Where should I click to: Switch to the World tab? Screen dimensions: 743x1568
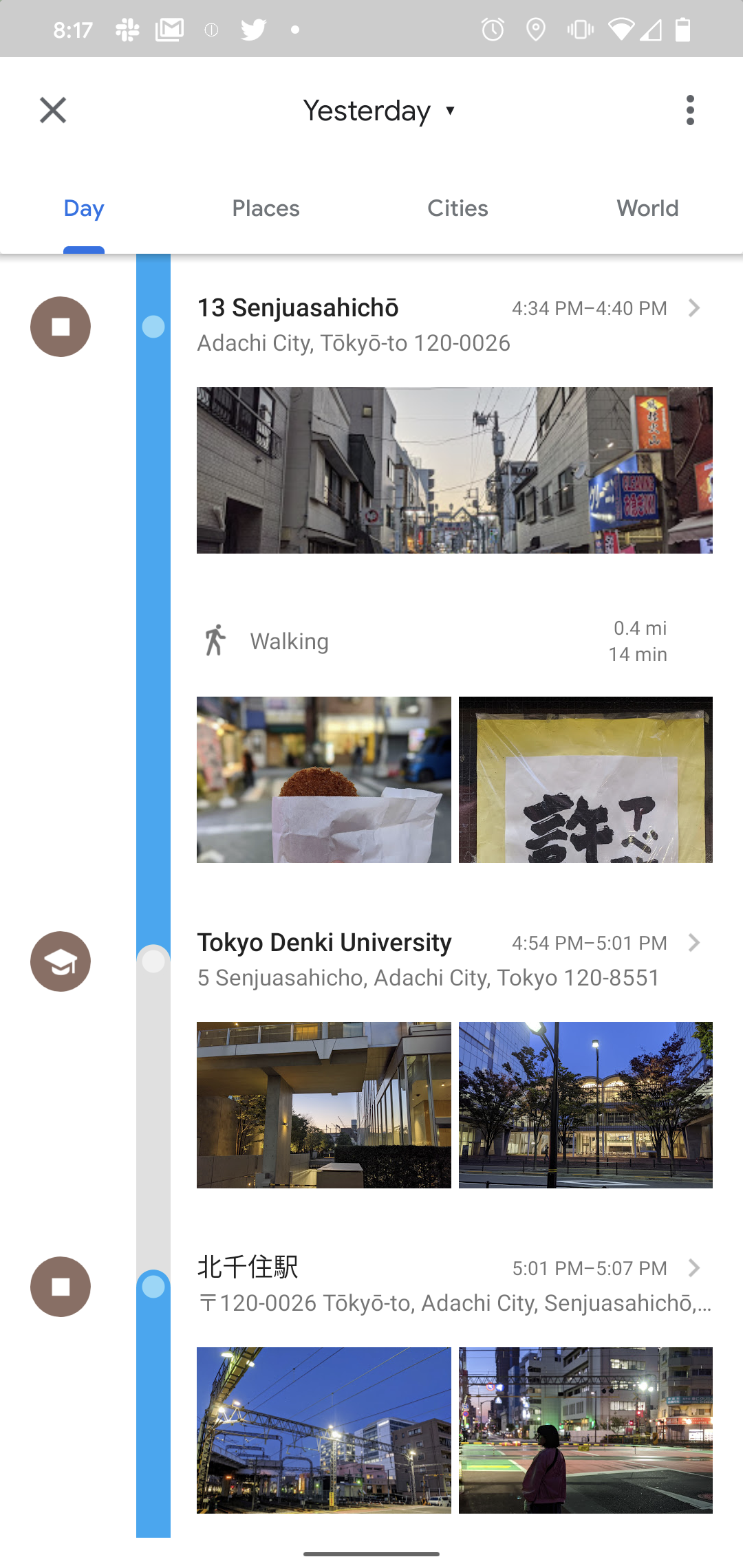coord(647,208)
